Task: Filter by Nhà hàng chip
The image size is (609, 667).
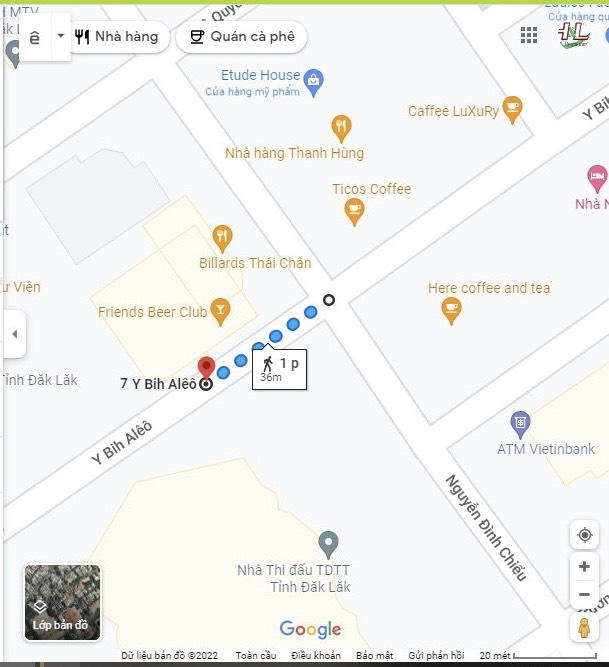Action: pyautogui.click(x=117, y=37)
